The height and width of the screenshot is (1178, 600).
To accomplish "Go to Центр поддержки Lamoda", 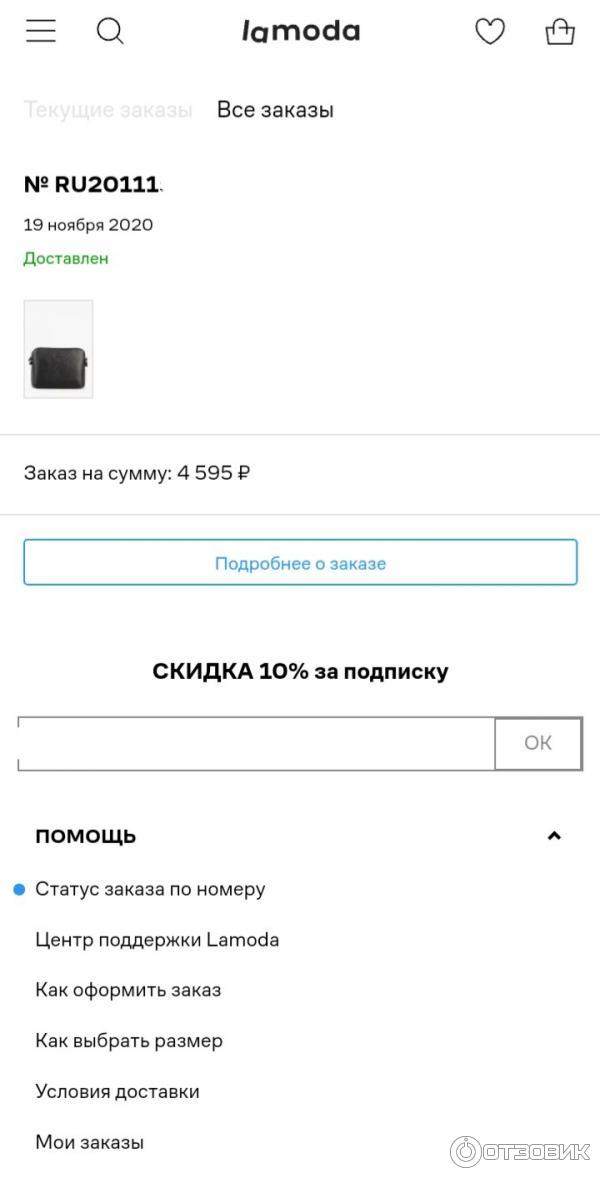I will click(157, 940).
